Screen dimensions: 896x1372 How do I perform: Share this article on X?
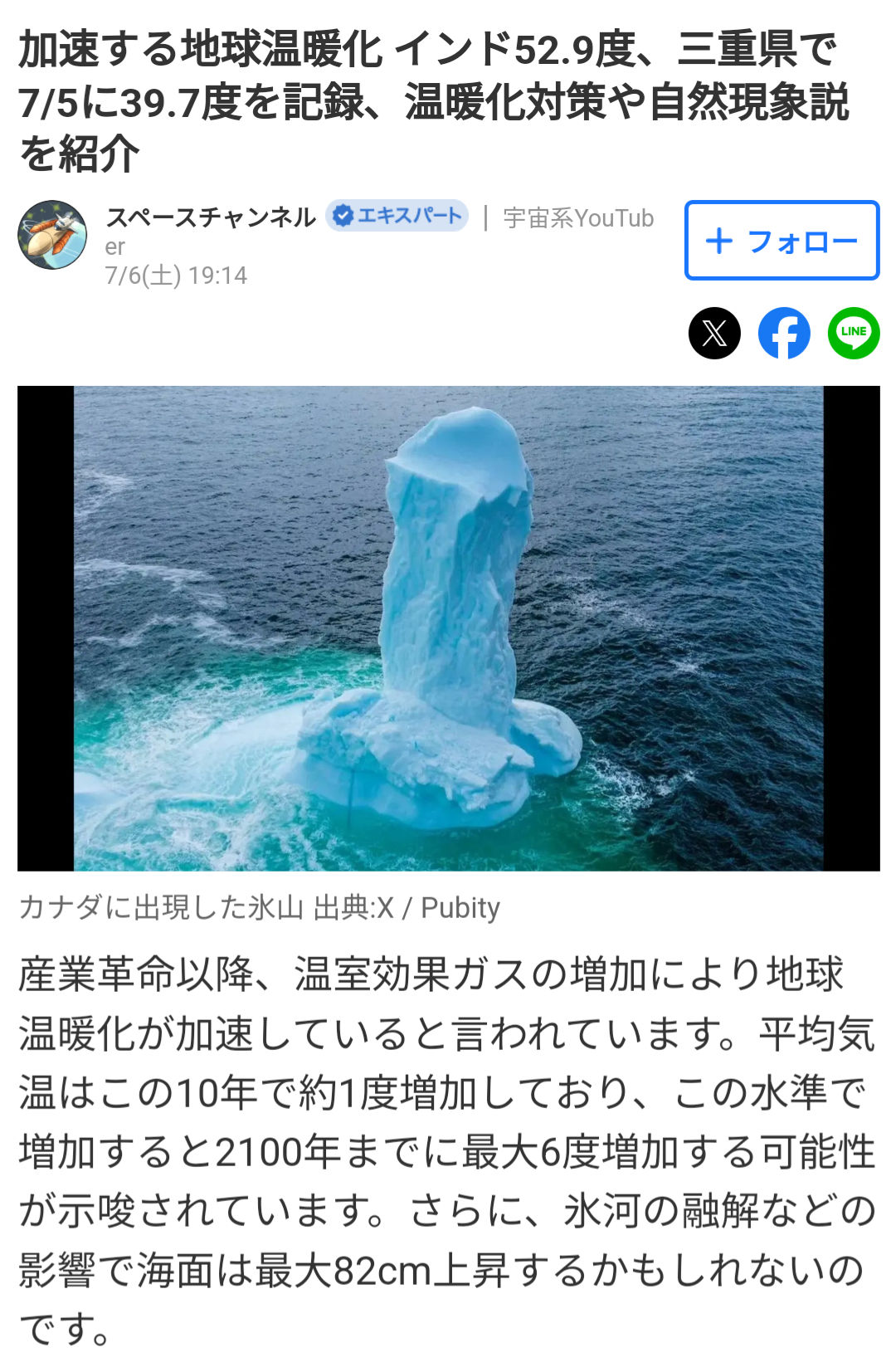coord(714,333)
